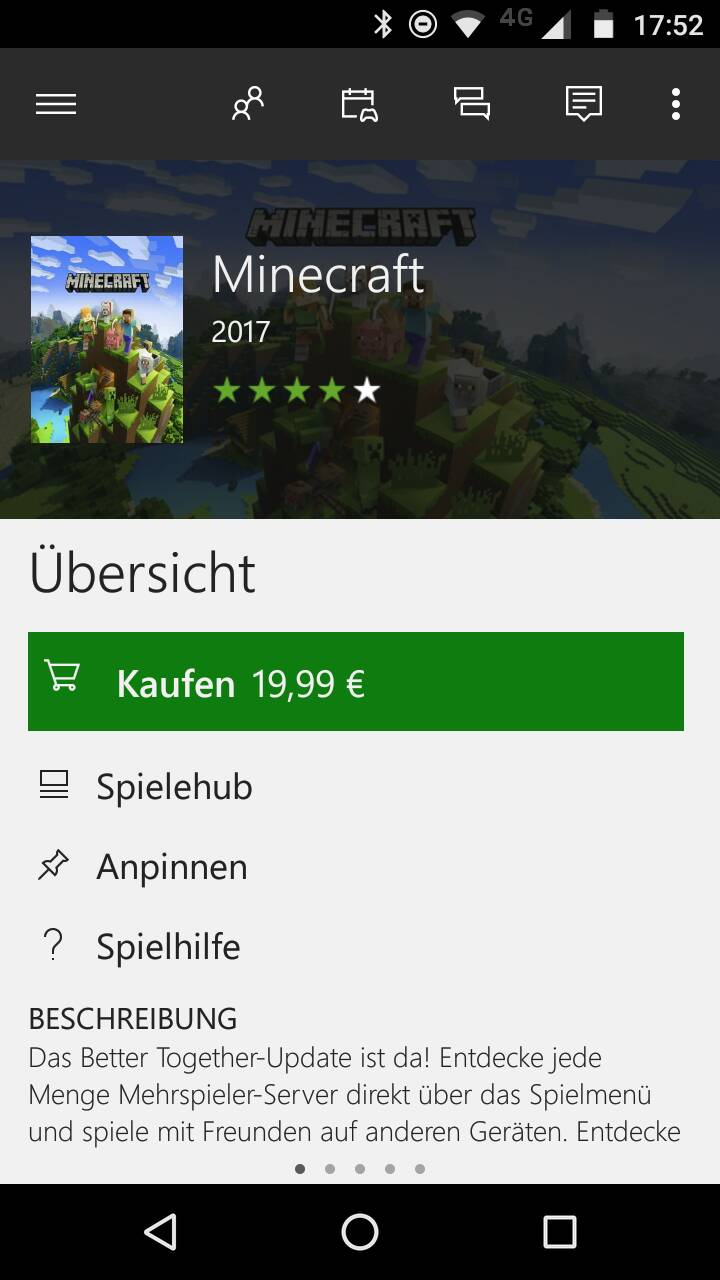The image size is (720, 1280).
Task: Jump to the second page indicator dot
Action: (330, 1168)
